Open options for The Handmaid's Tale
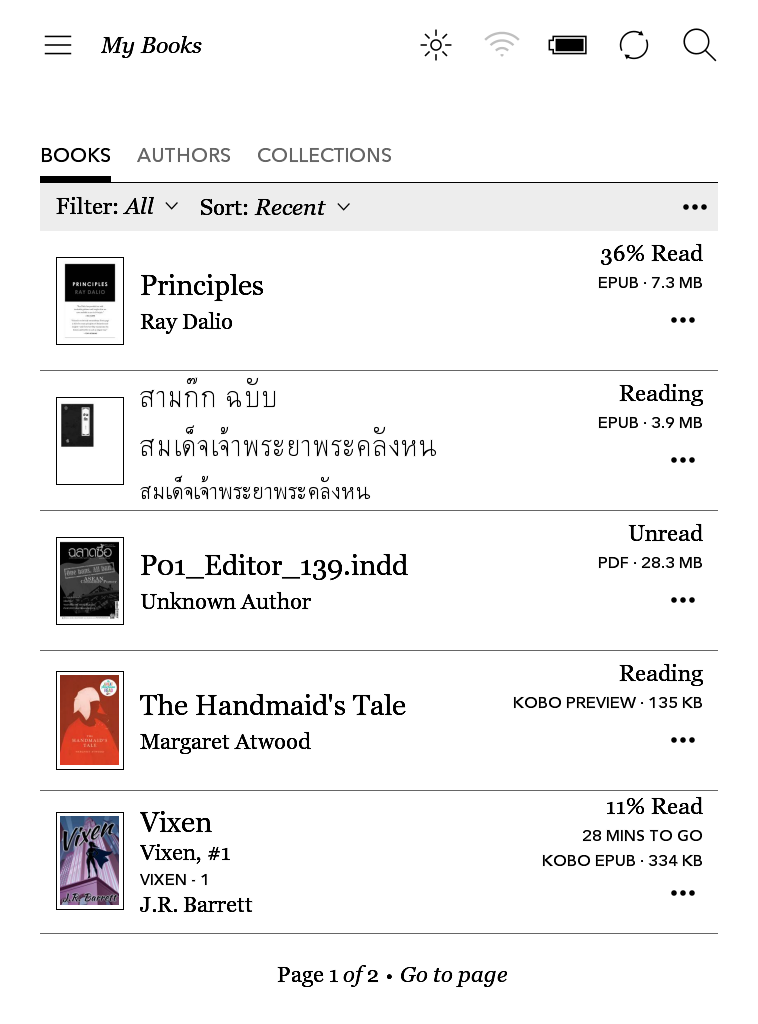758x1024 pixels. [683, 740]
